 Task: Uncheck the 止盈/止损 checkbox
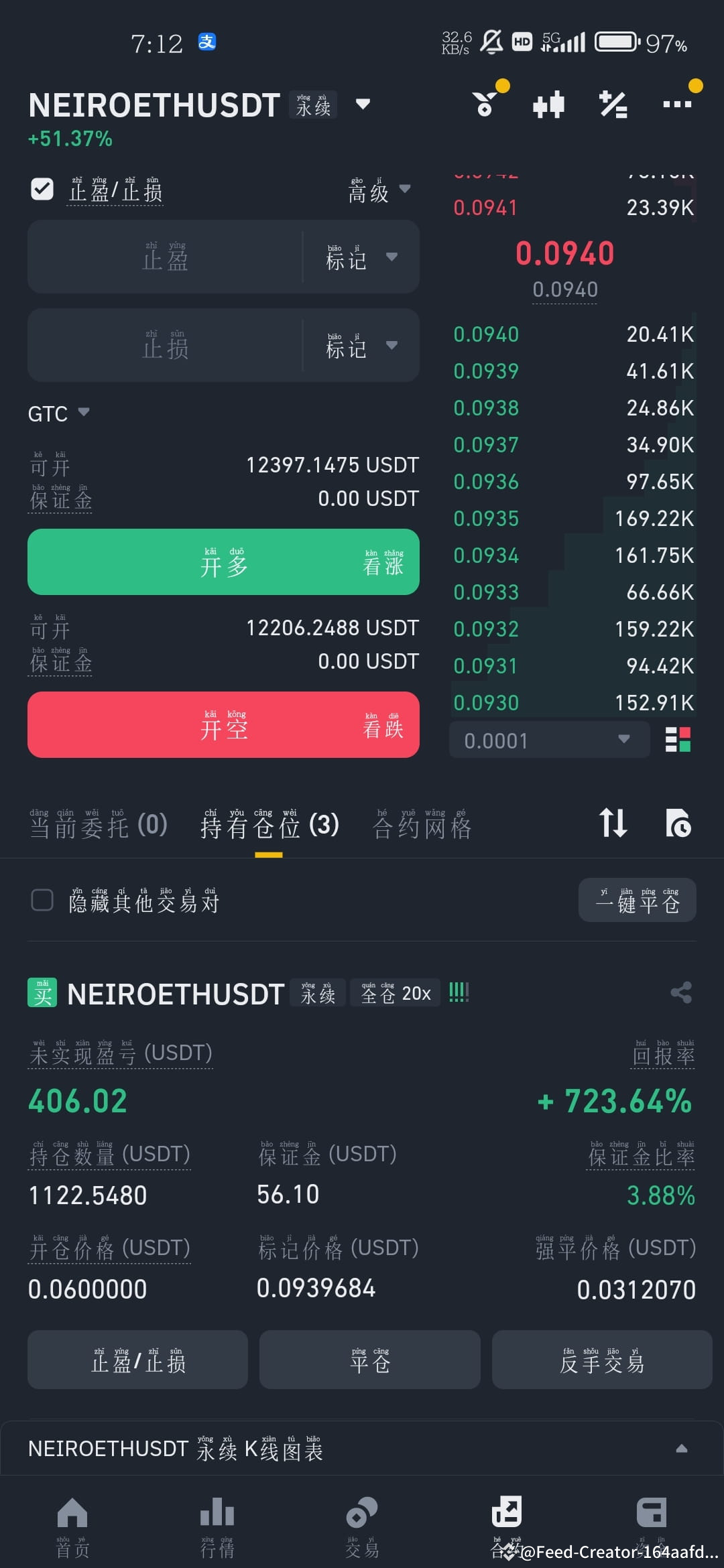pos(42,190)
